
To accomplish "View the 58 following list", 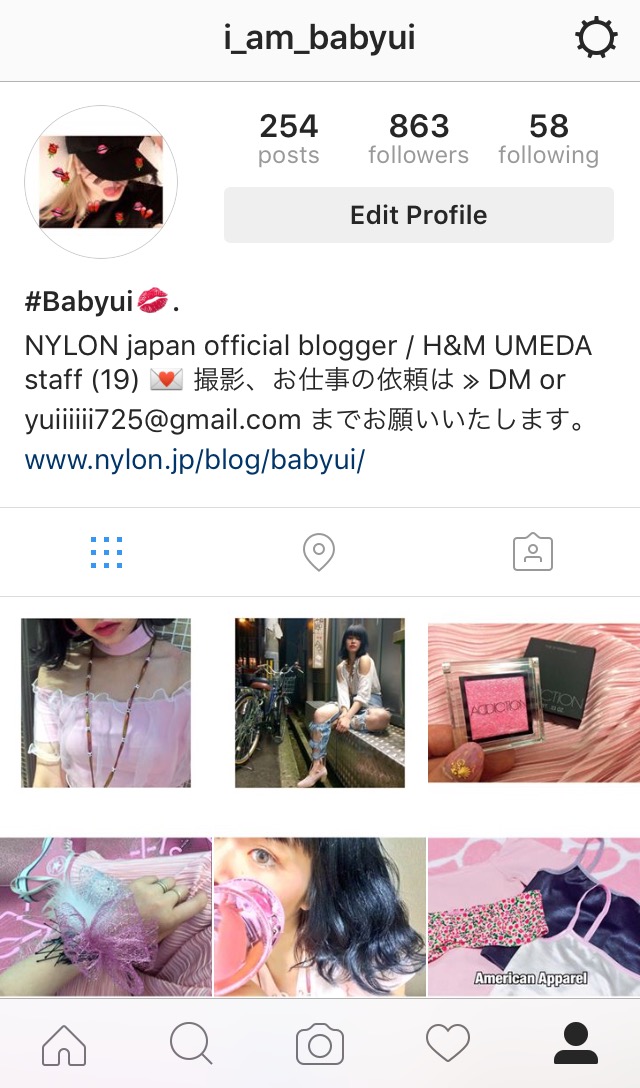I will point(548,139).
